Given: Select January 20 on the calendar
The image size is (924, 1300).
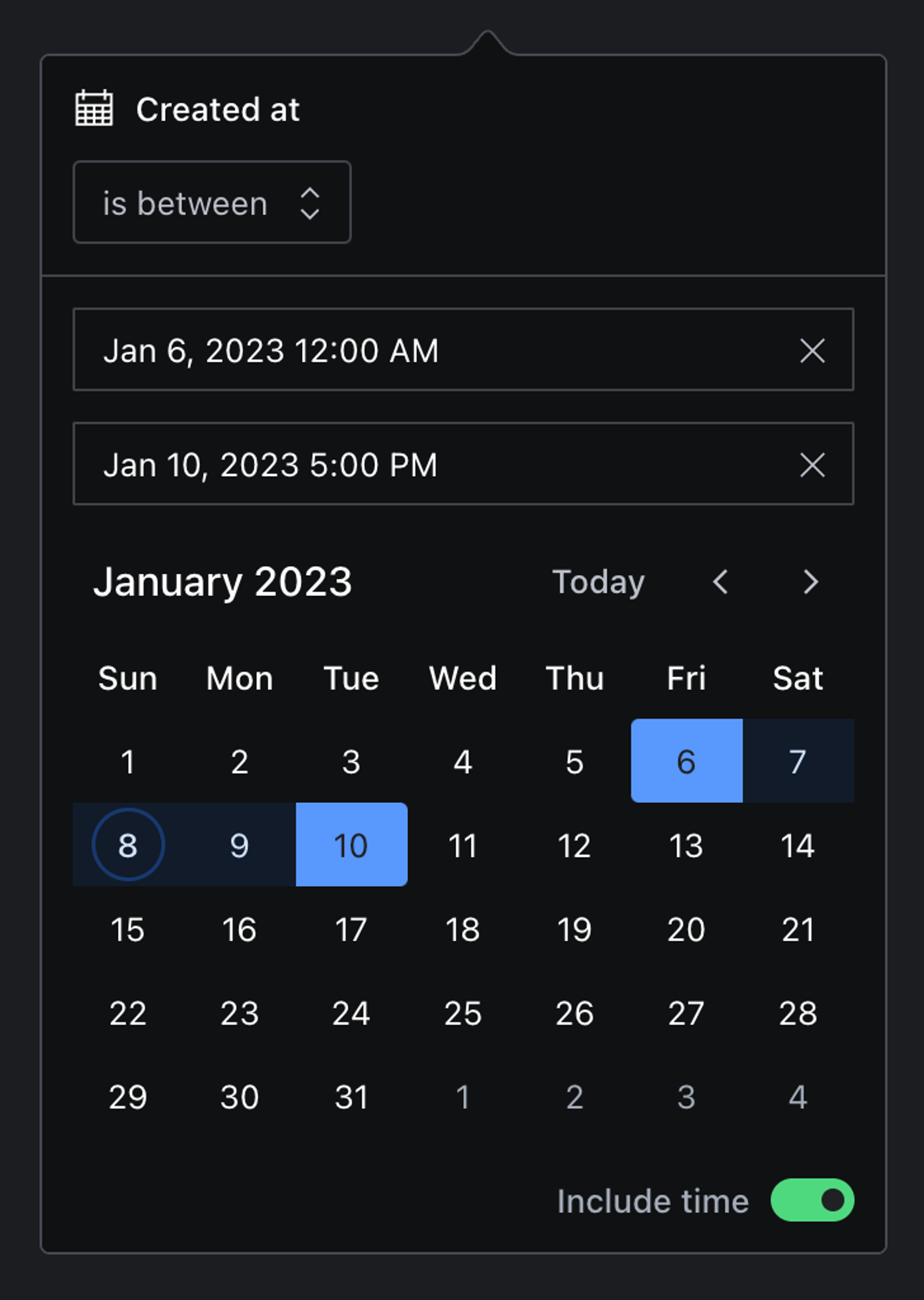Looking at the screenshot, I should point(686,929).
